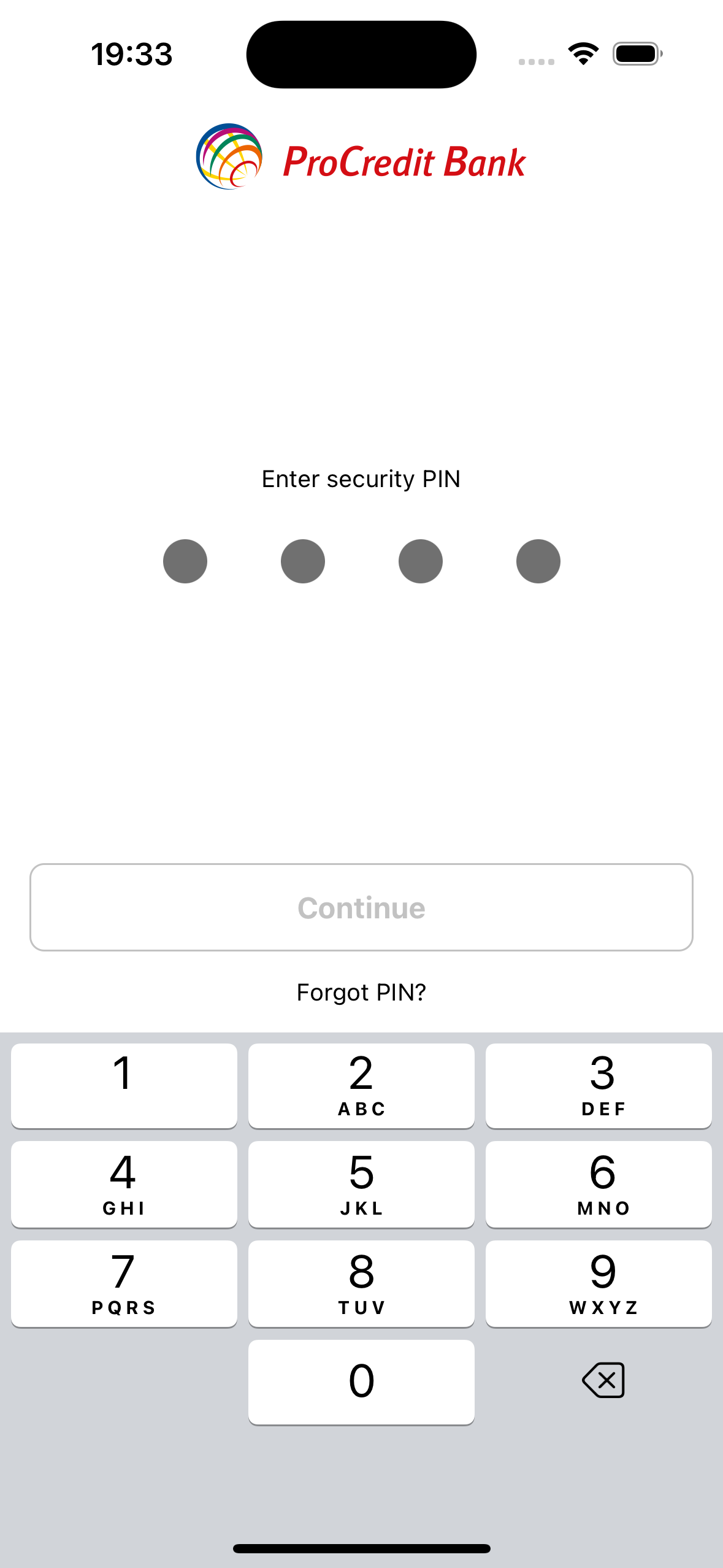Enter digit 0 on the keypad
This screenshot has width=723, height=1568.
pos(361,1382)
